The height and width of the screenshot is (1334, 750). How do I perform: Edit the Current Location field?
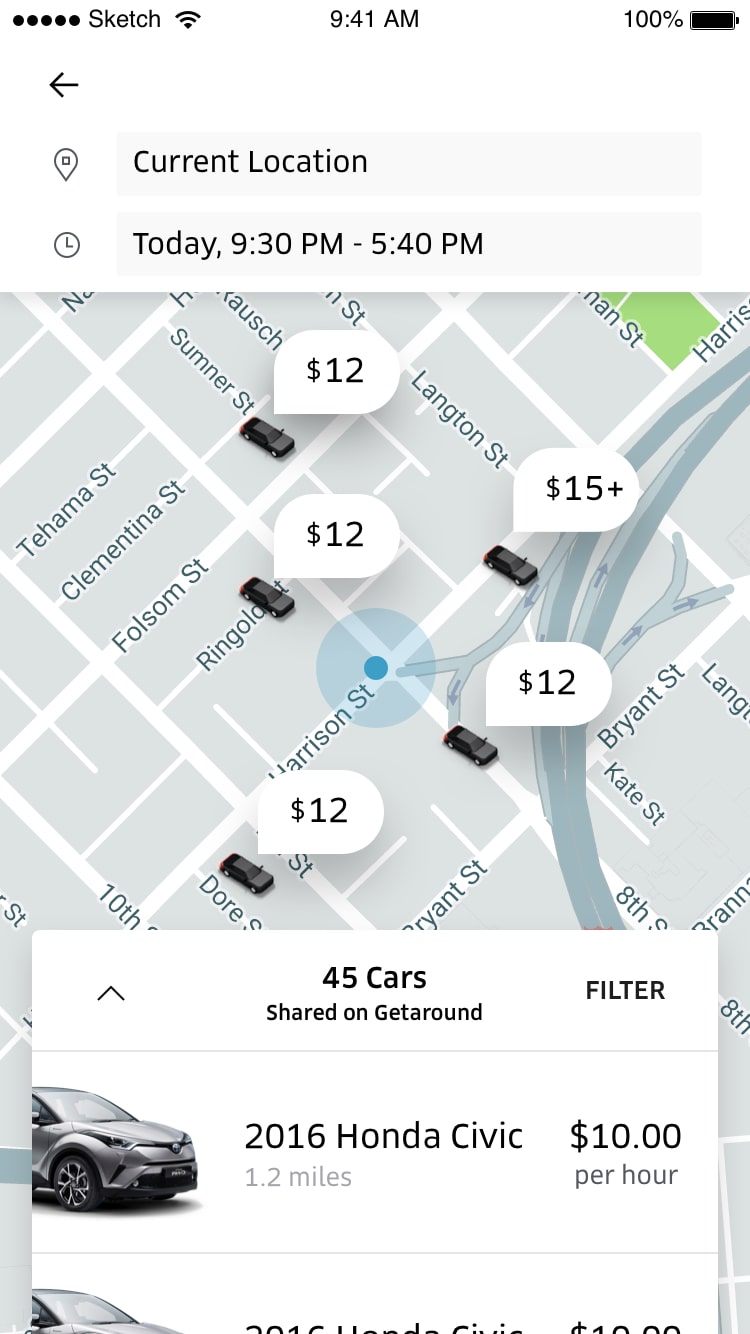pos(408,163)
